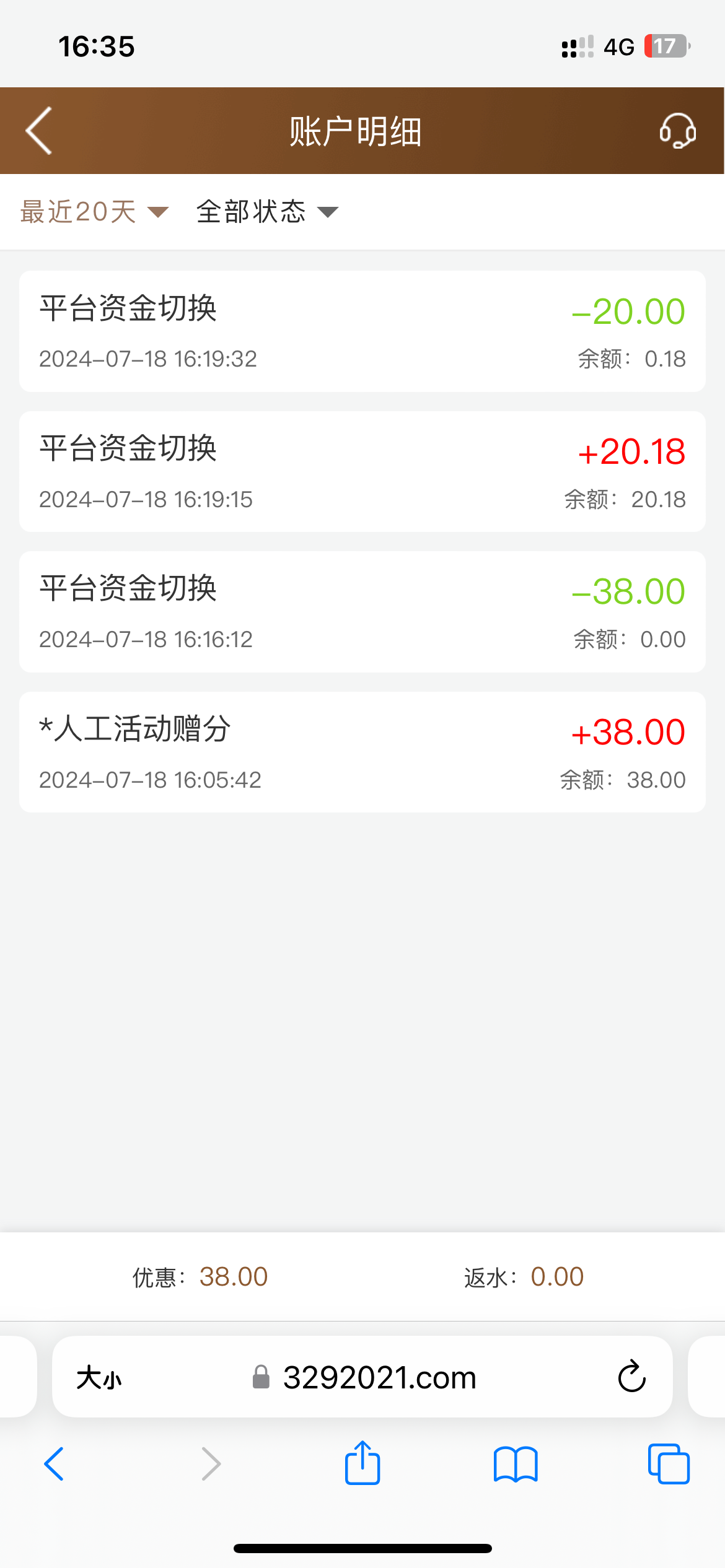Viewport: 725px width, 1568px height.
Task: Expand the 最近20天 date range dropdown
Action: click(94, 212)
